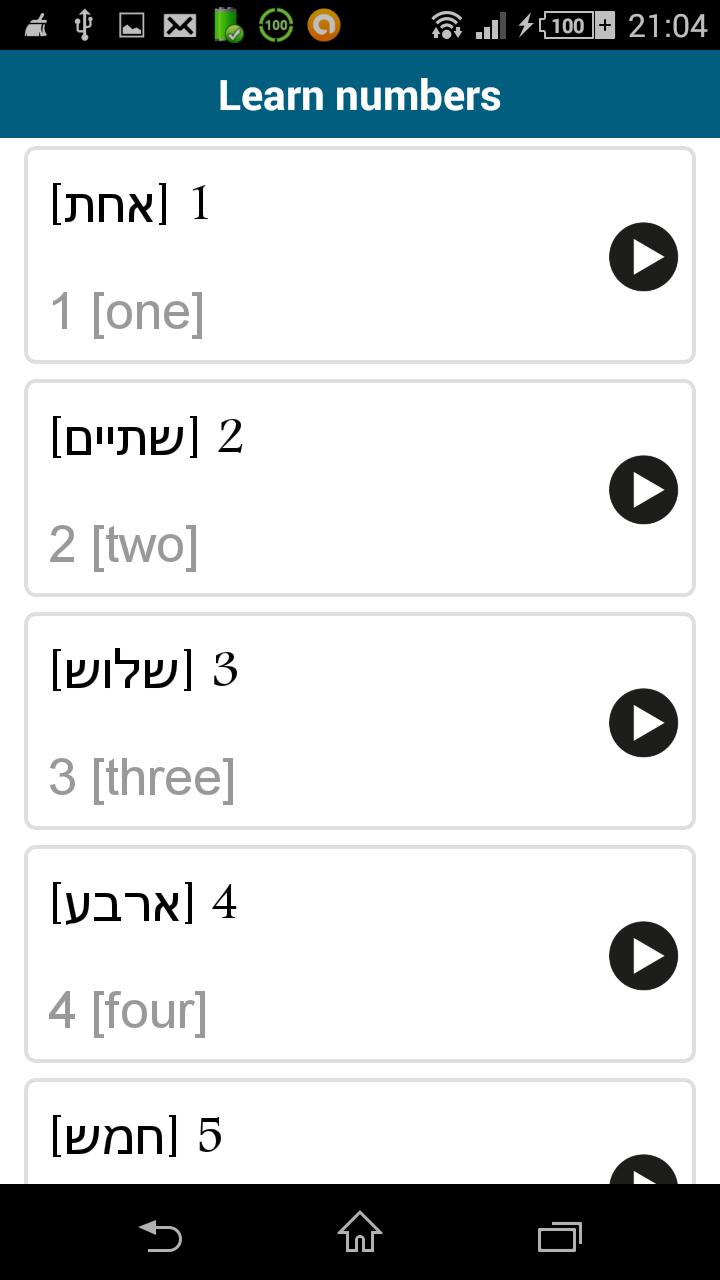Select the 2 [two] number card

(360, 489)
